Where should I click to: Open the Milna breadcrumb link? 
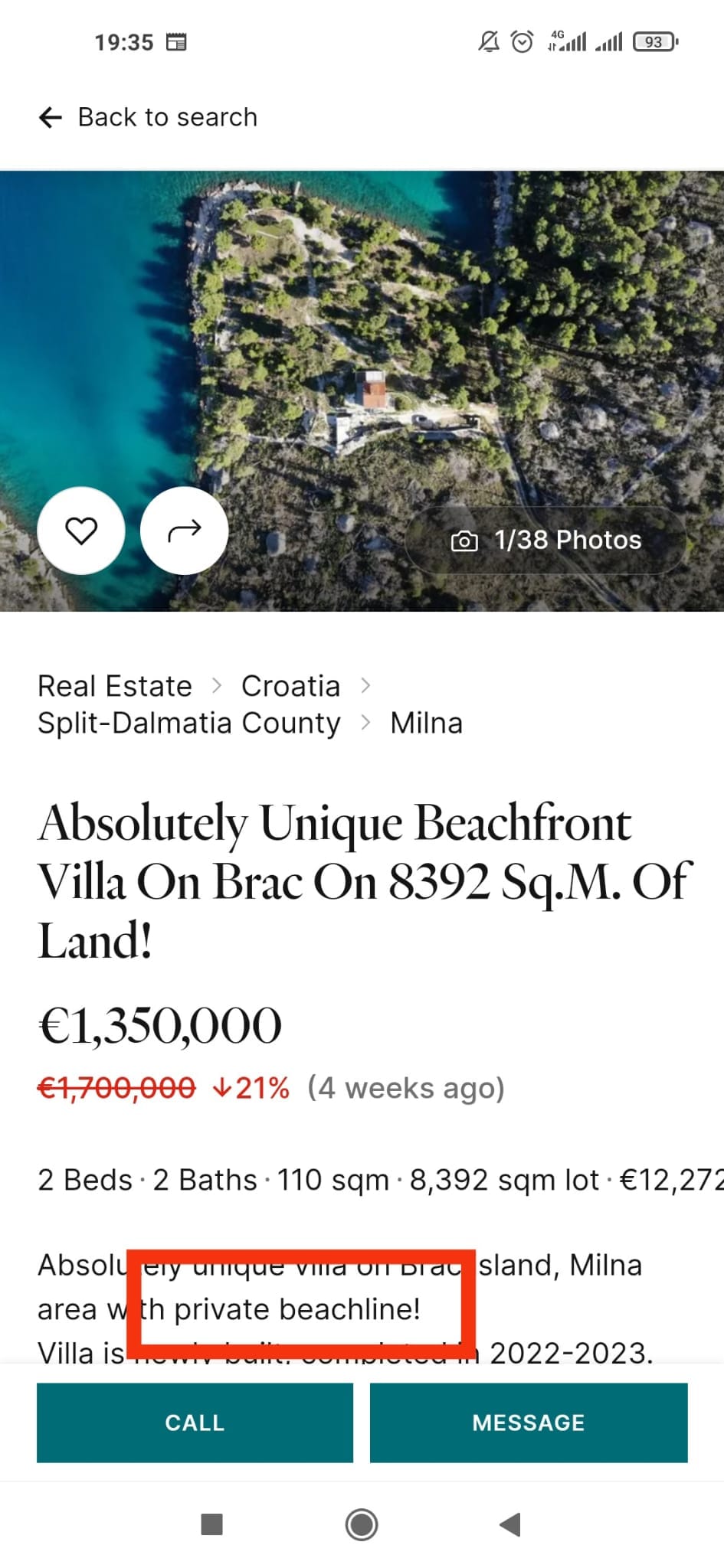(x=426, y=723)
